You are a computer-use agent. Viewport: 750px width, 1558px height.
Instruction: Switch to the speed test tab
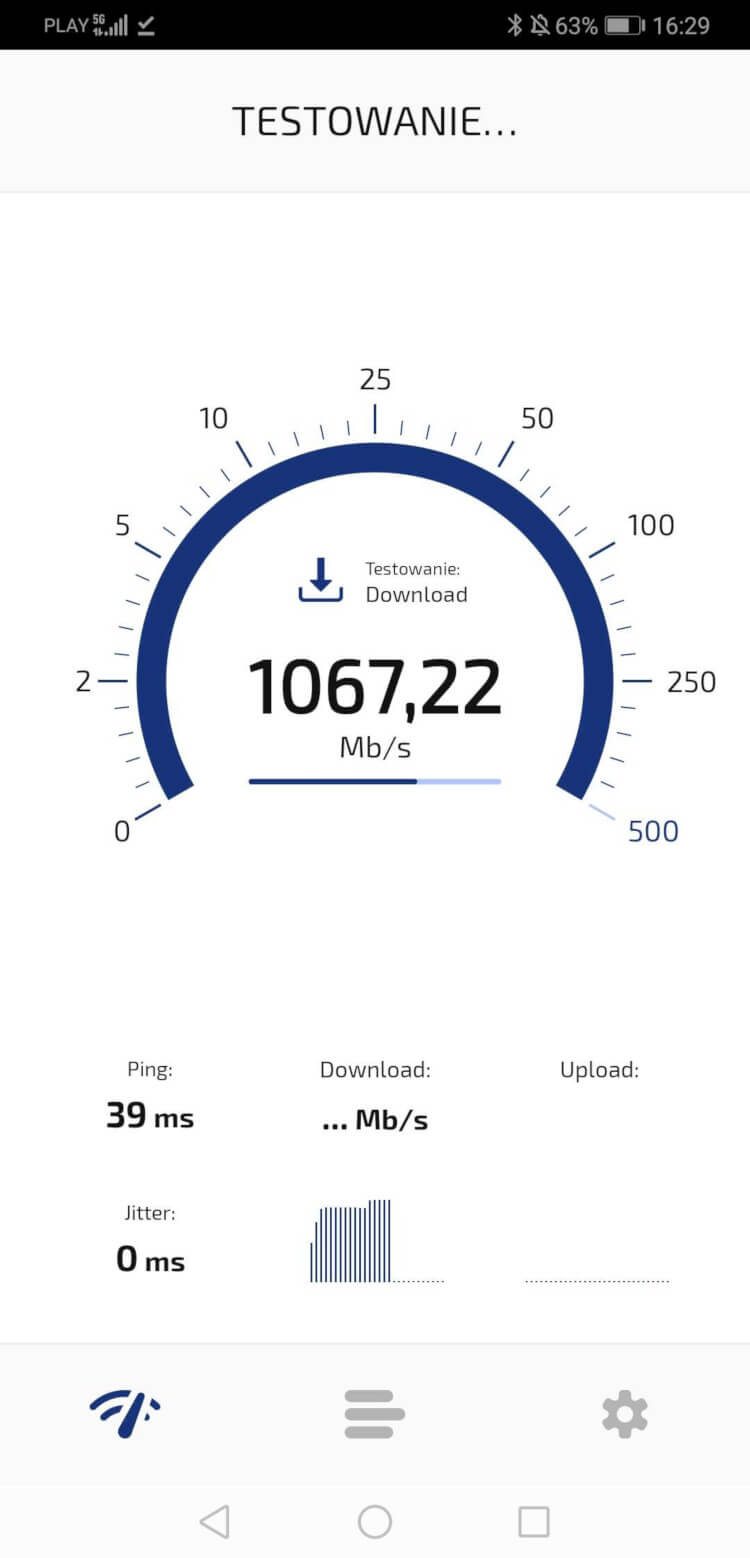pyautogui.click(x=125, y=1414)
